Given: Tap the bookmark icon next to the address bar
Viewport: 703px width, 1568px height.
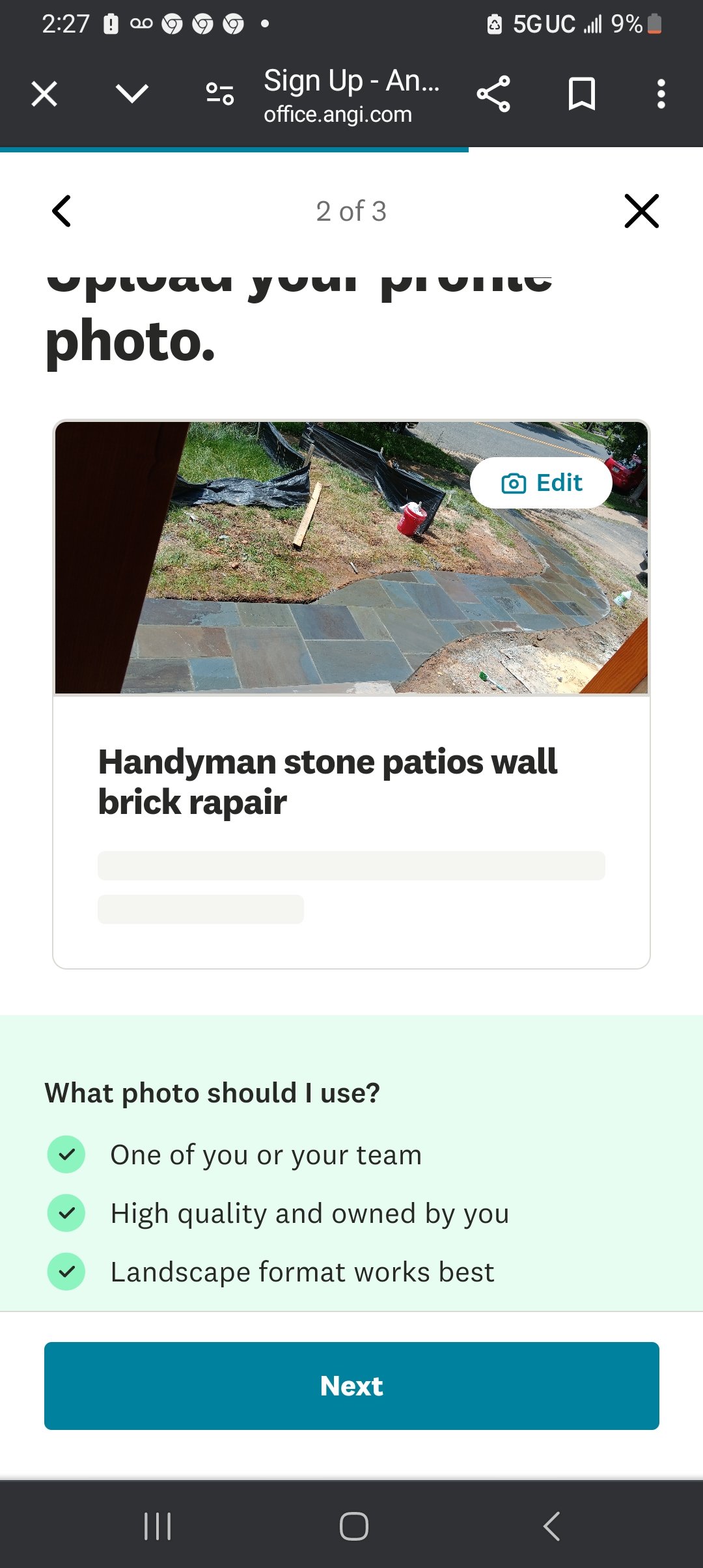Looking at the screenshot, I should click(580, 93).
